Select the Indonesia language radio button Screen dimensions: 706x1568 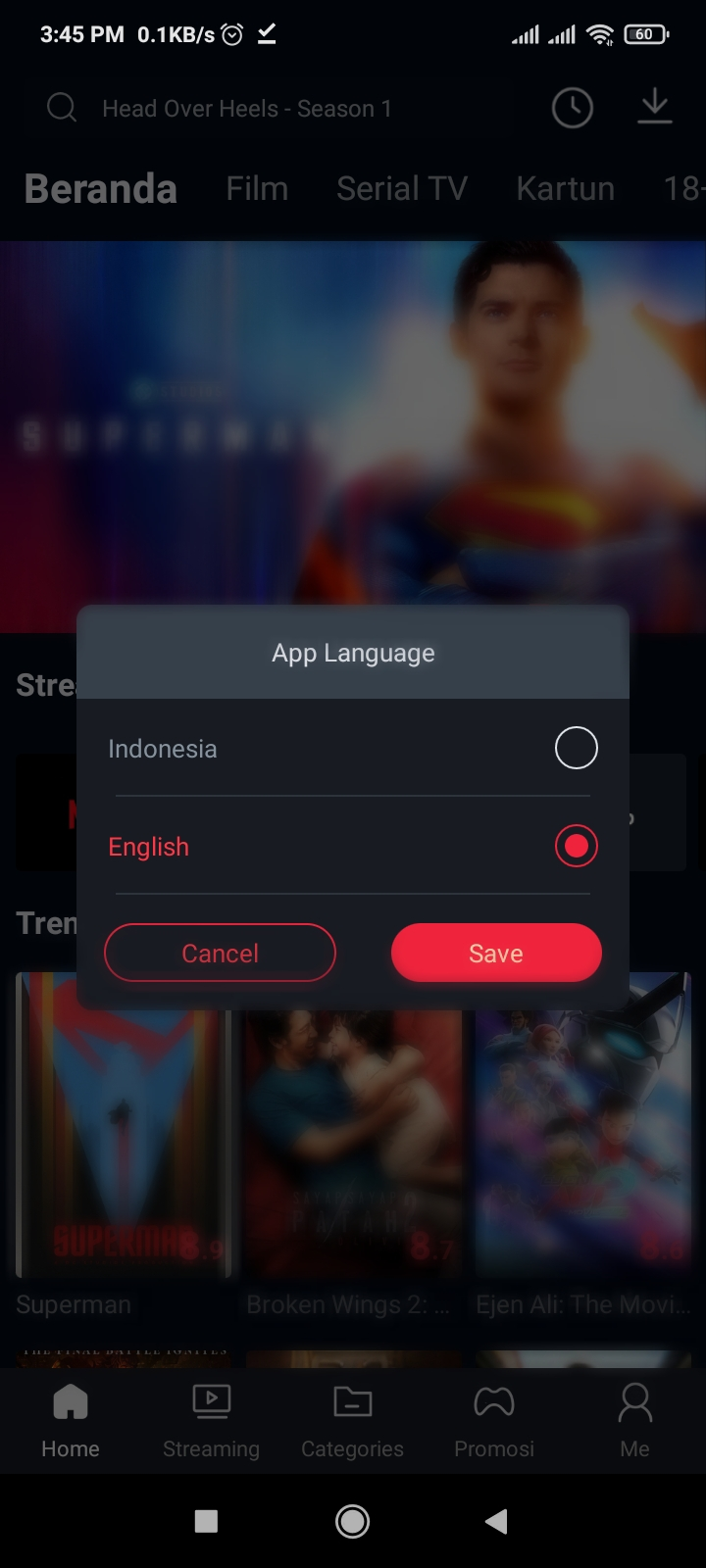[x=577, y=747]
